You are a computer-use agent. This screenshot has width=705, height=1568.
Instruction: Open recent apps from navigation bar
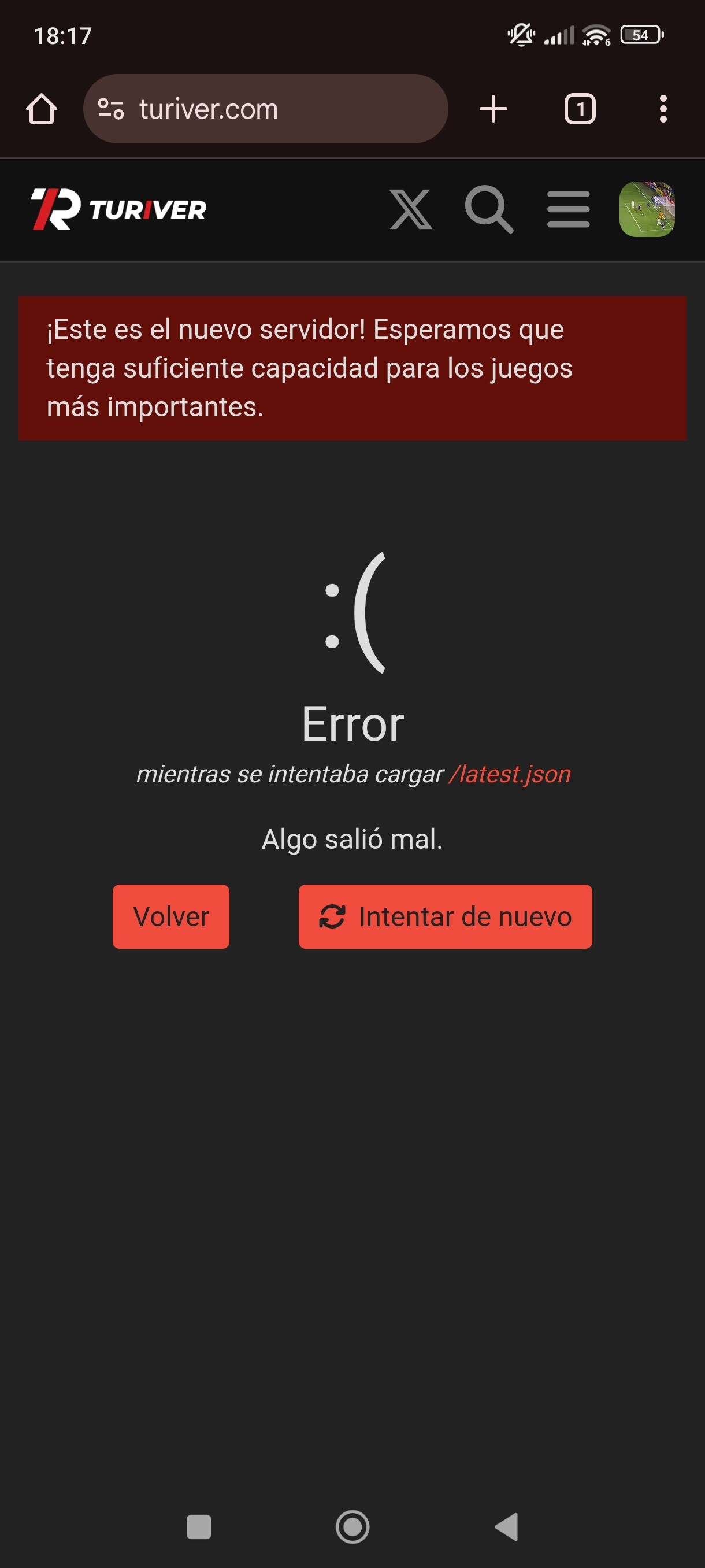(x=198, y=1526)
